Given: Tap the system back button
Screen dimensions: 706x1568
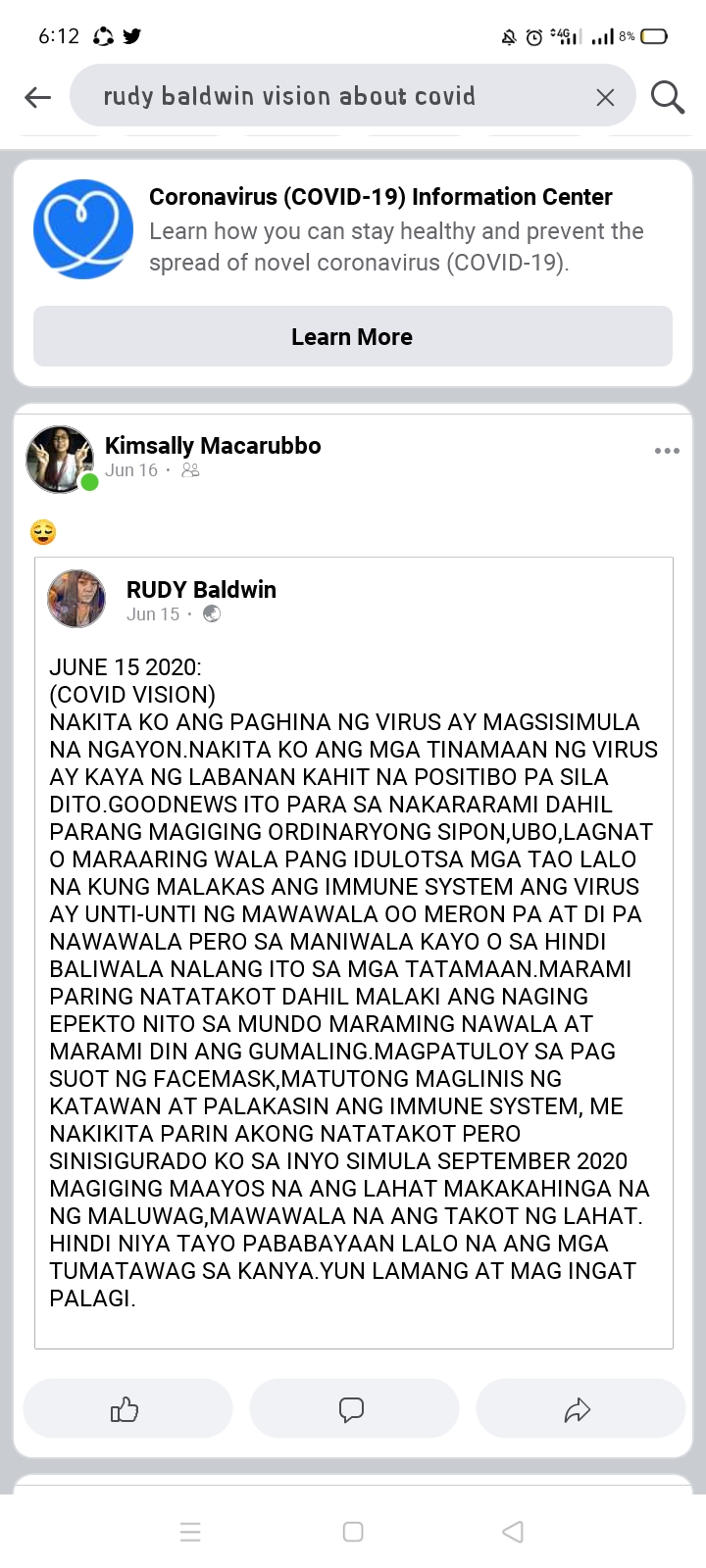Looking at the screenshot, I should (x=512, y=1531).
